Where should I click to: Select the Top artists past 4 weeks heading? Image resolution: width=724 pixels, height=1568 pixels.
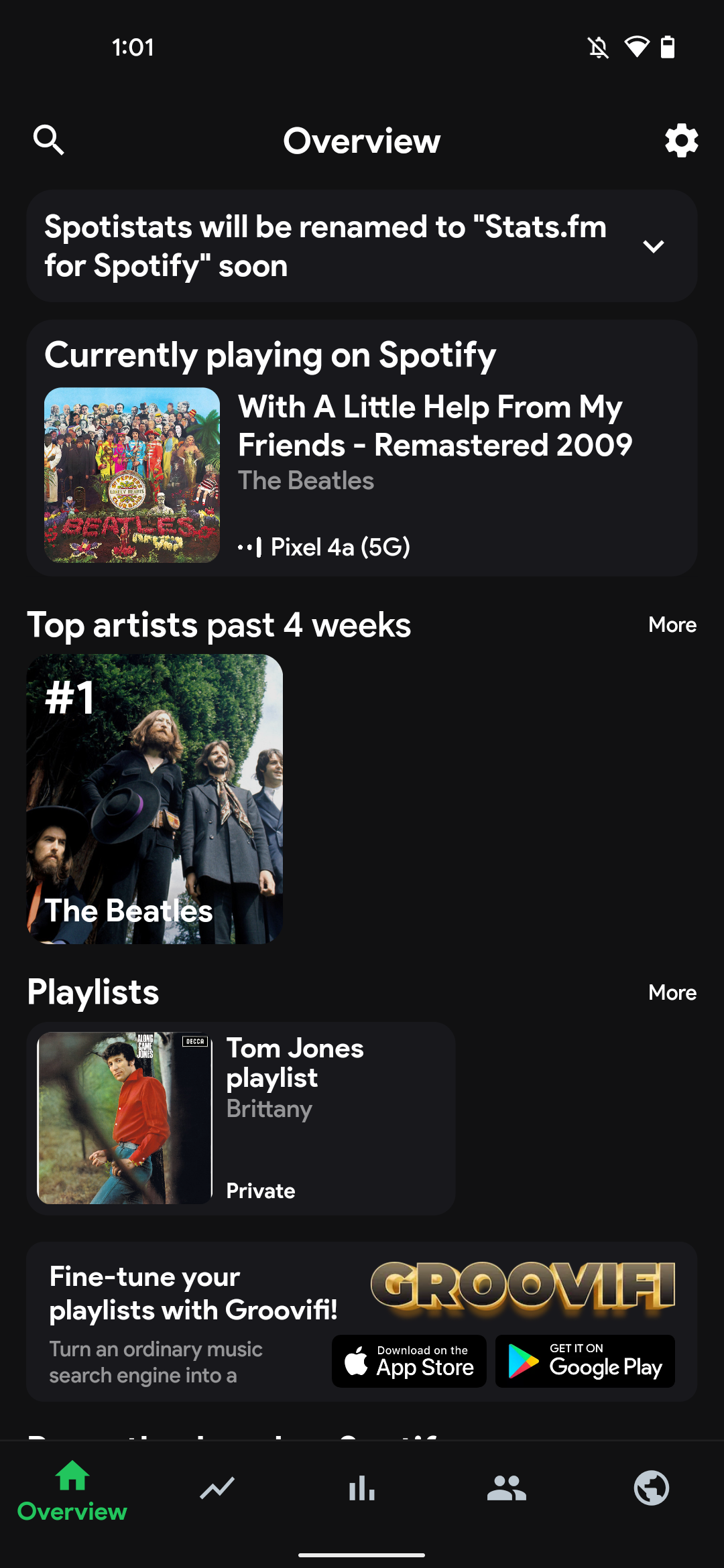coord(220,625)
